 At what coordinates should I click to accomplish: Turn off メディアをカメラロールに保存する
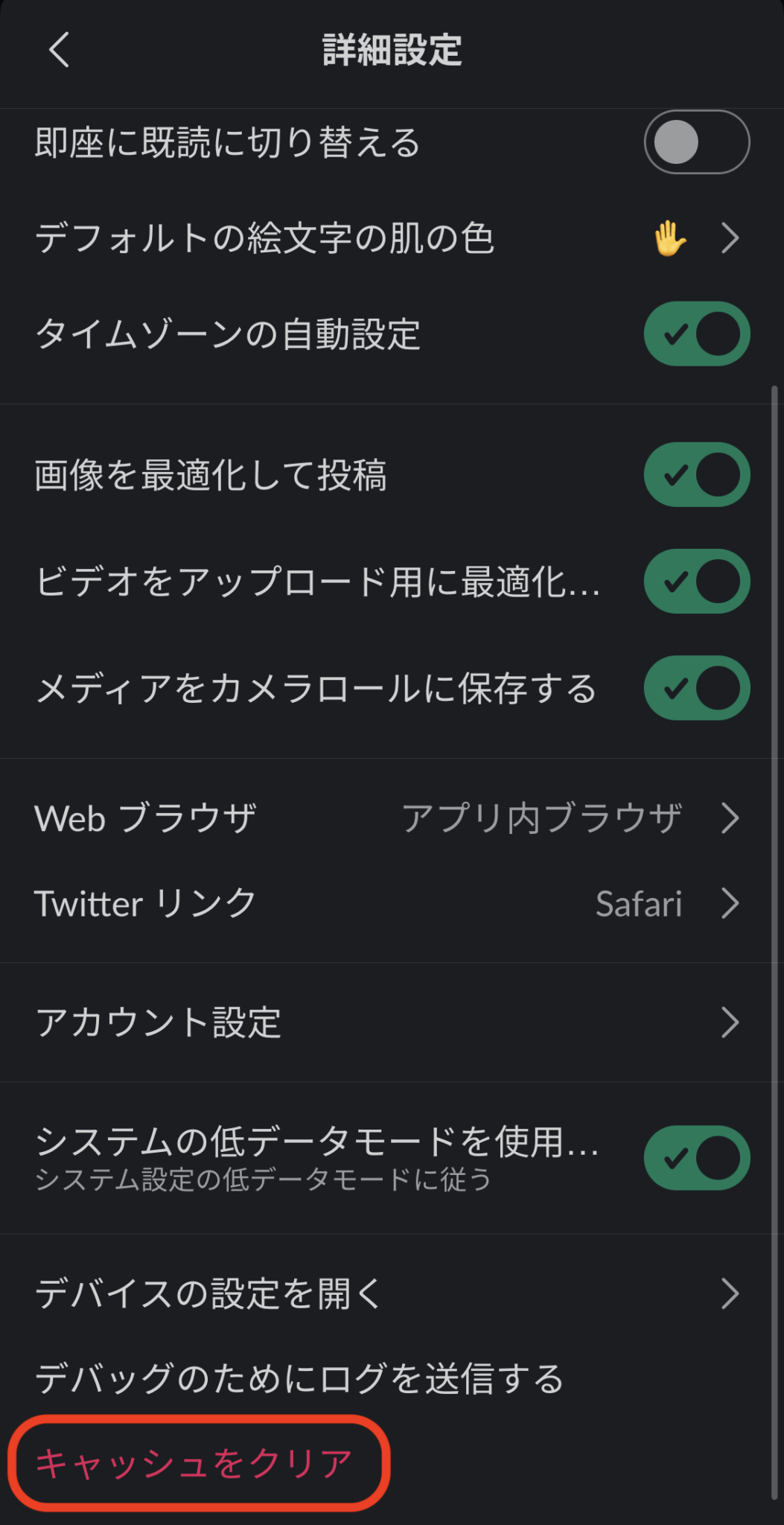pos(695,689)
